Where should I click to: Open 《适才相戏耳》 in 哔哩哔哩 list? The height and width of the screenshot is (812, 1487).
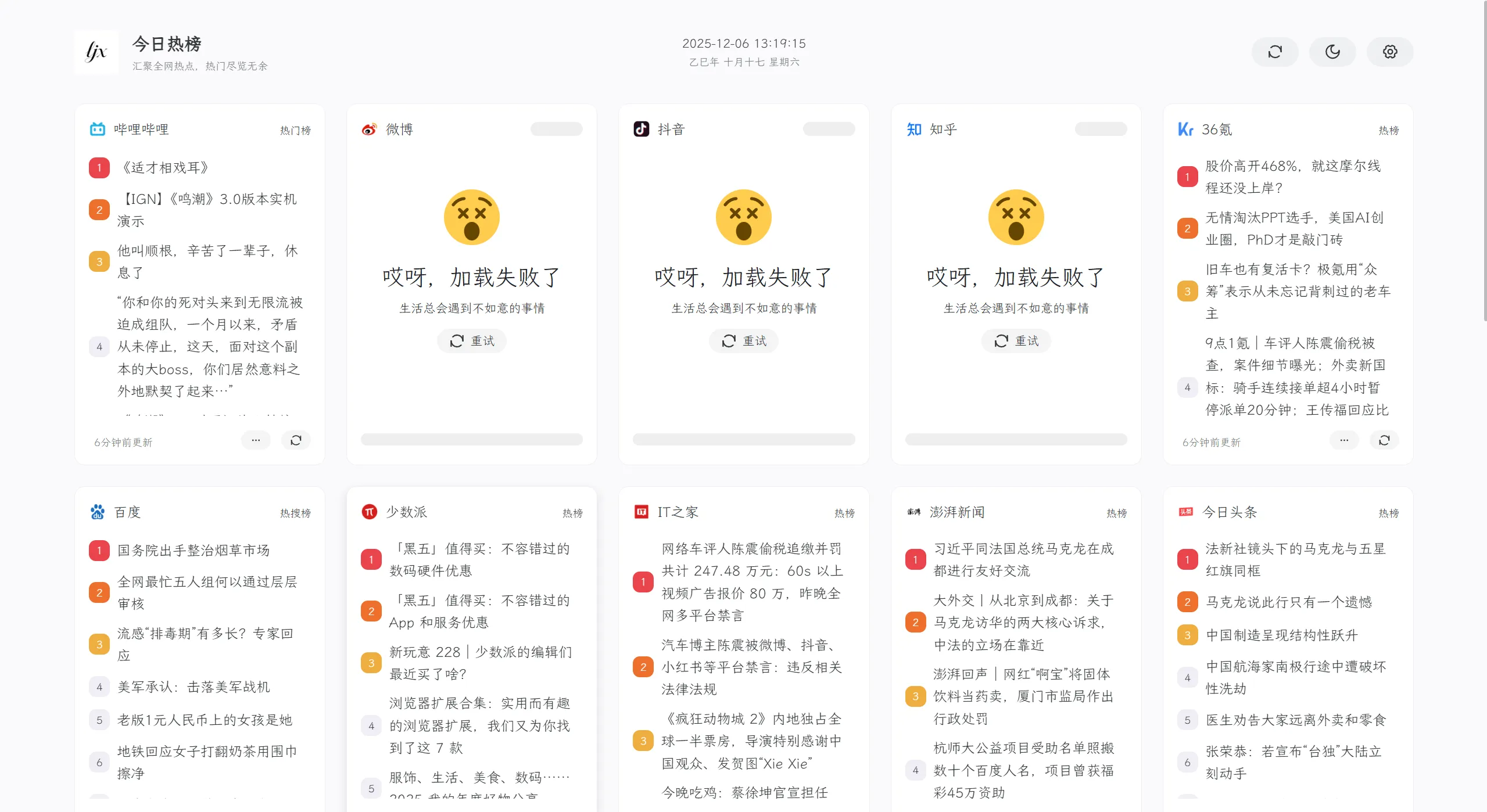click(164, 168)
